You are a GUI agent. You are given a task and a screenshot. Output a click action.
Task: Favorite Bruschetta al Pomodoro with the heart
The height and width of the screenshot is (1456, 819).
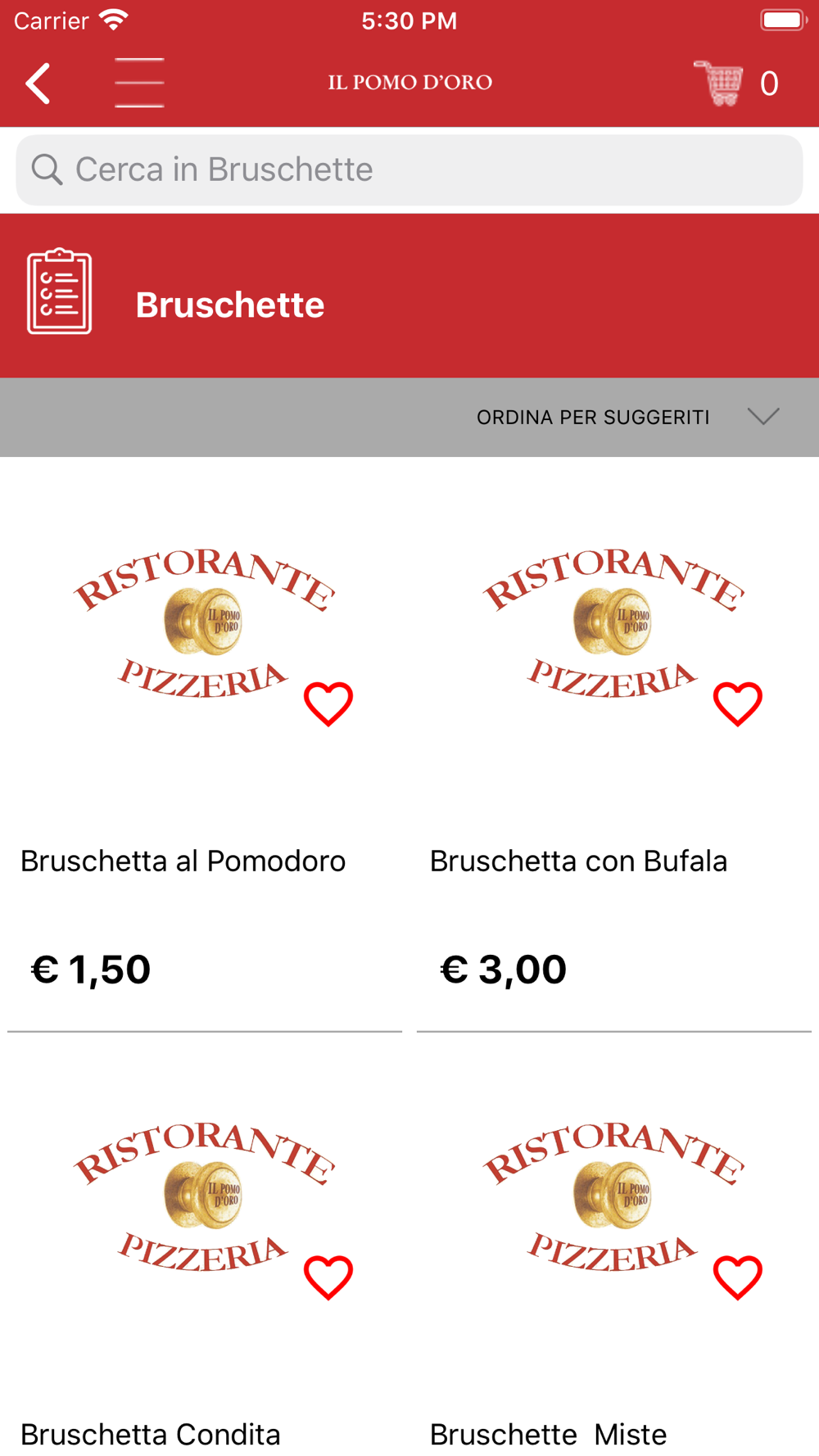328,704
